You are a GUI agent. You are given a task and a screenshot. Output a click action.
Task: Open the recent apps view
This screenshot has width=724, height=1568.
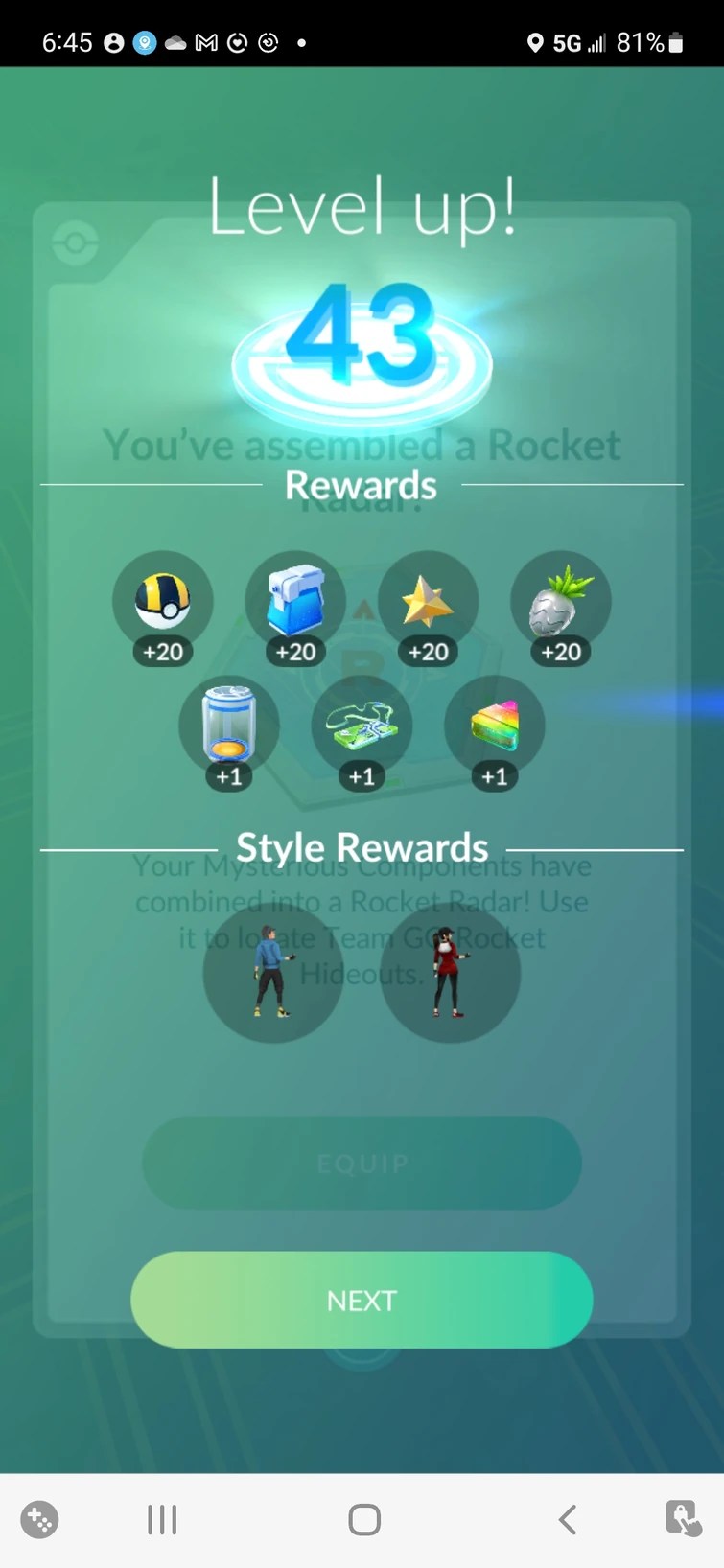[x=162, y=1519]
